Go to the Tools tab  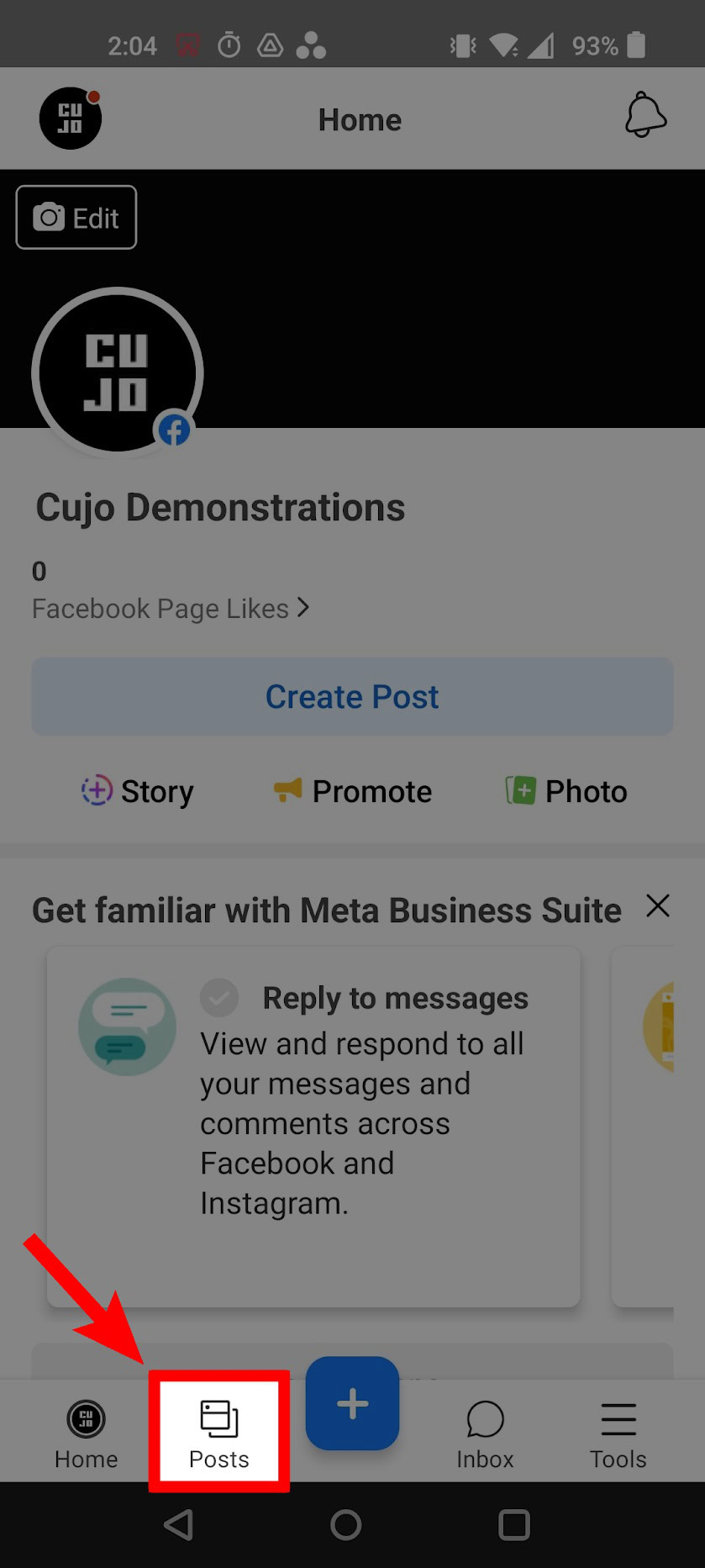pyautogui.click(x=618, y=1434)
